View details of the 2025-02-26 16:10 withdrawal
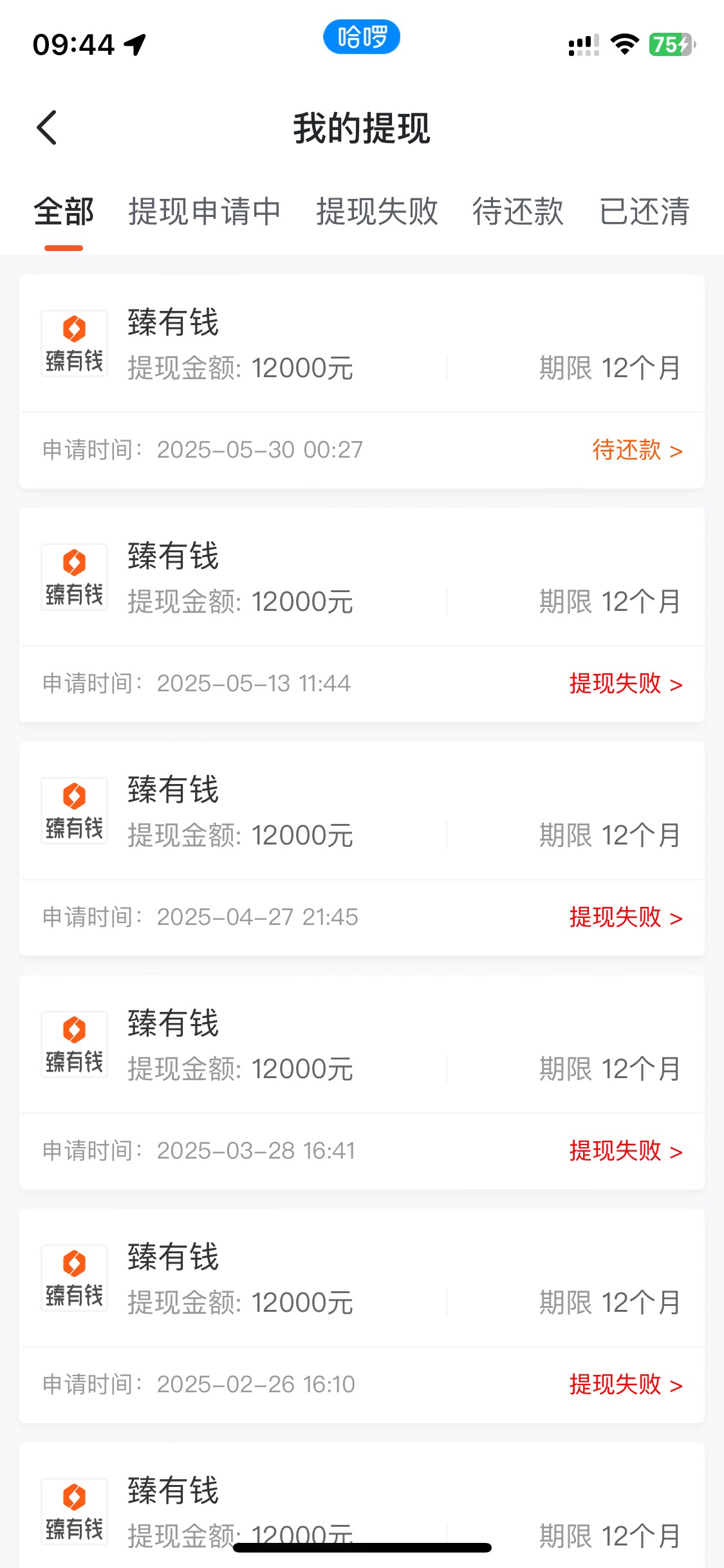Viewport: 724px width, 1568px height. pyautogui.click(x=362, y=1316)
